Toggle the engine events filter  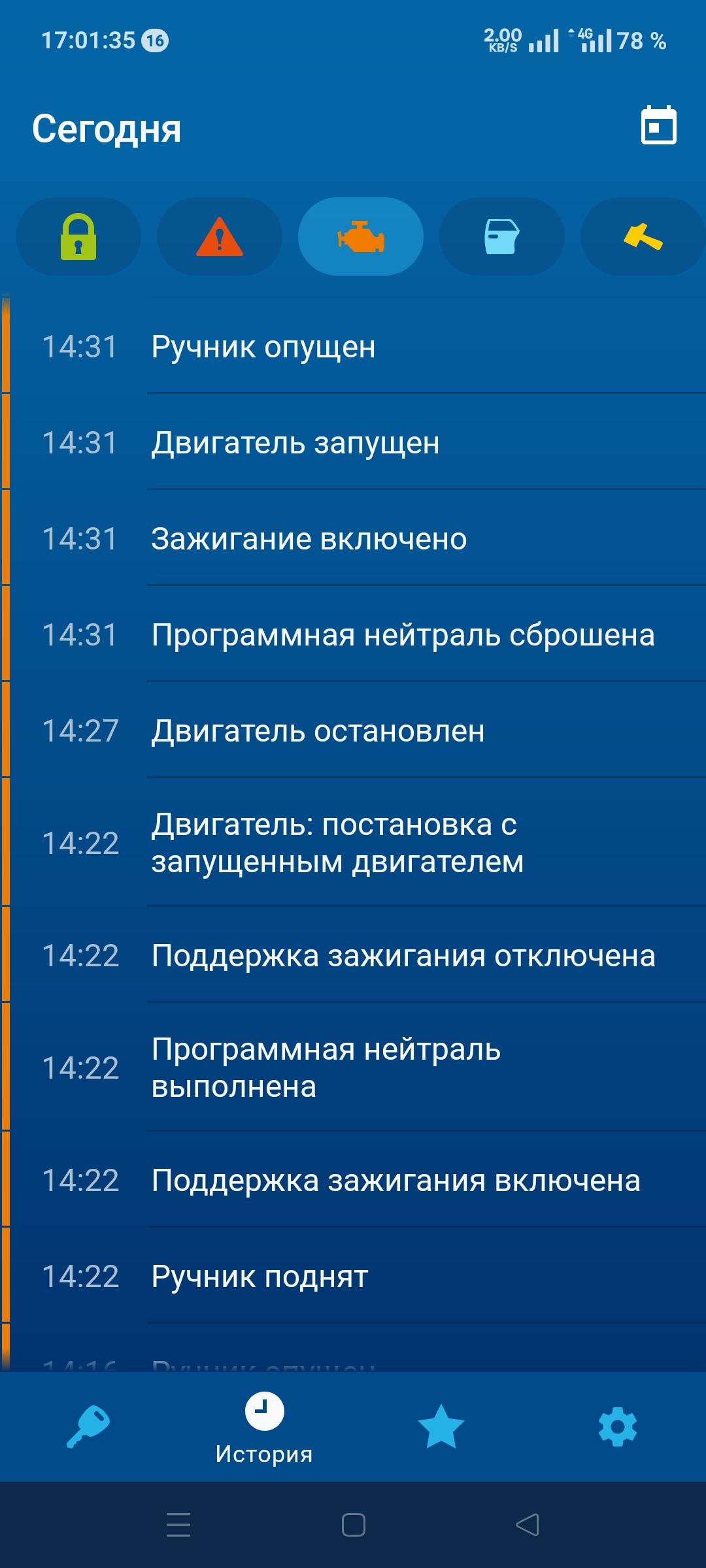click(x=361, y=237)
